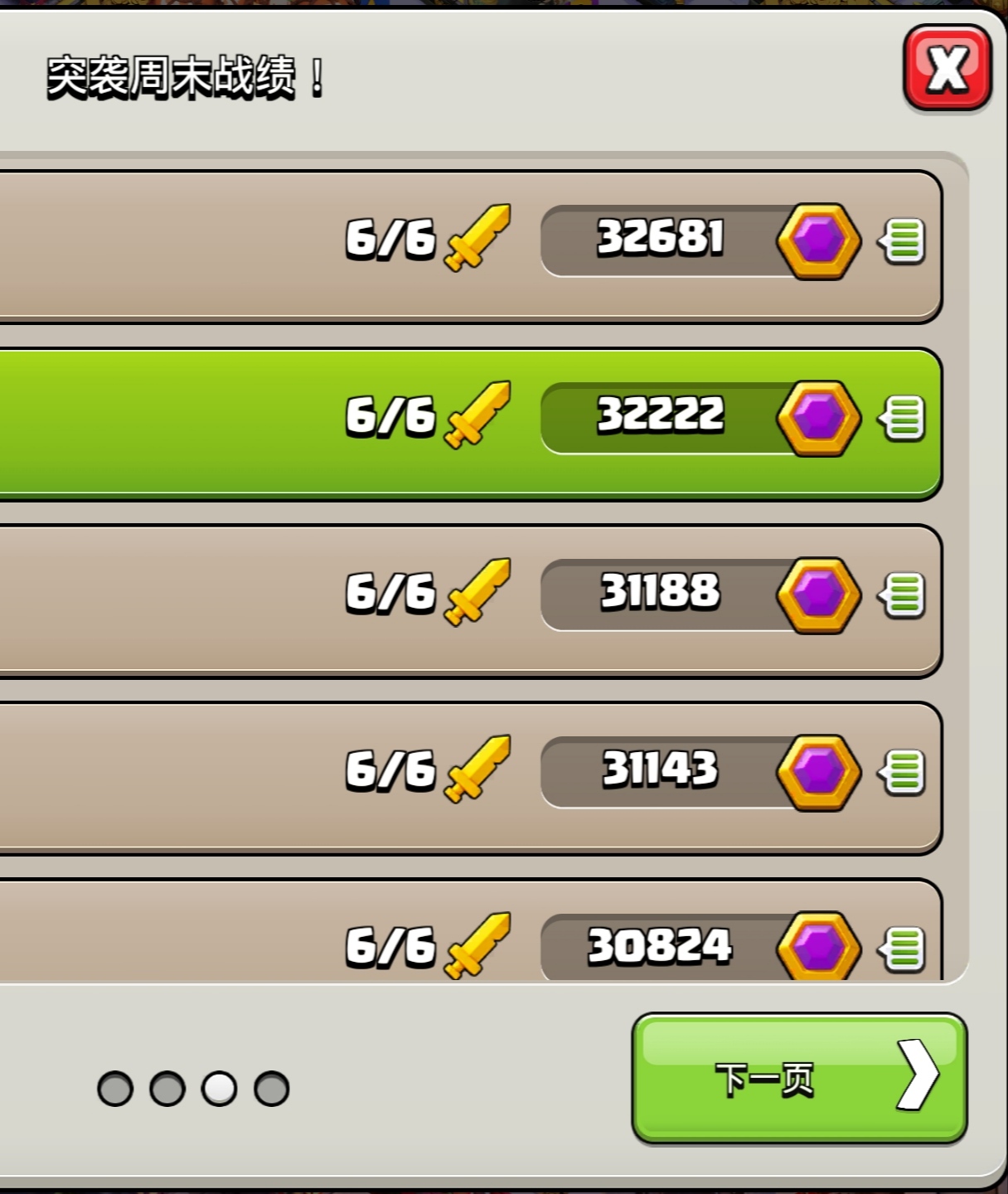Viewport: 1008px width, 1194px height.
Task: Go to next page with 下一页
Action: 799,1079
